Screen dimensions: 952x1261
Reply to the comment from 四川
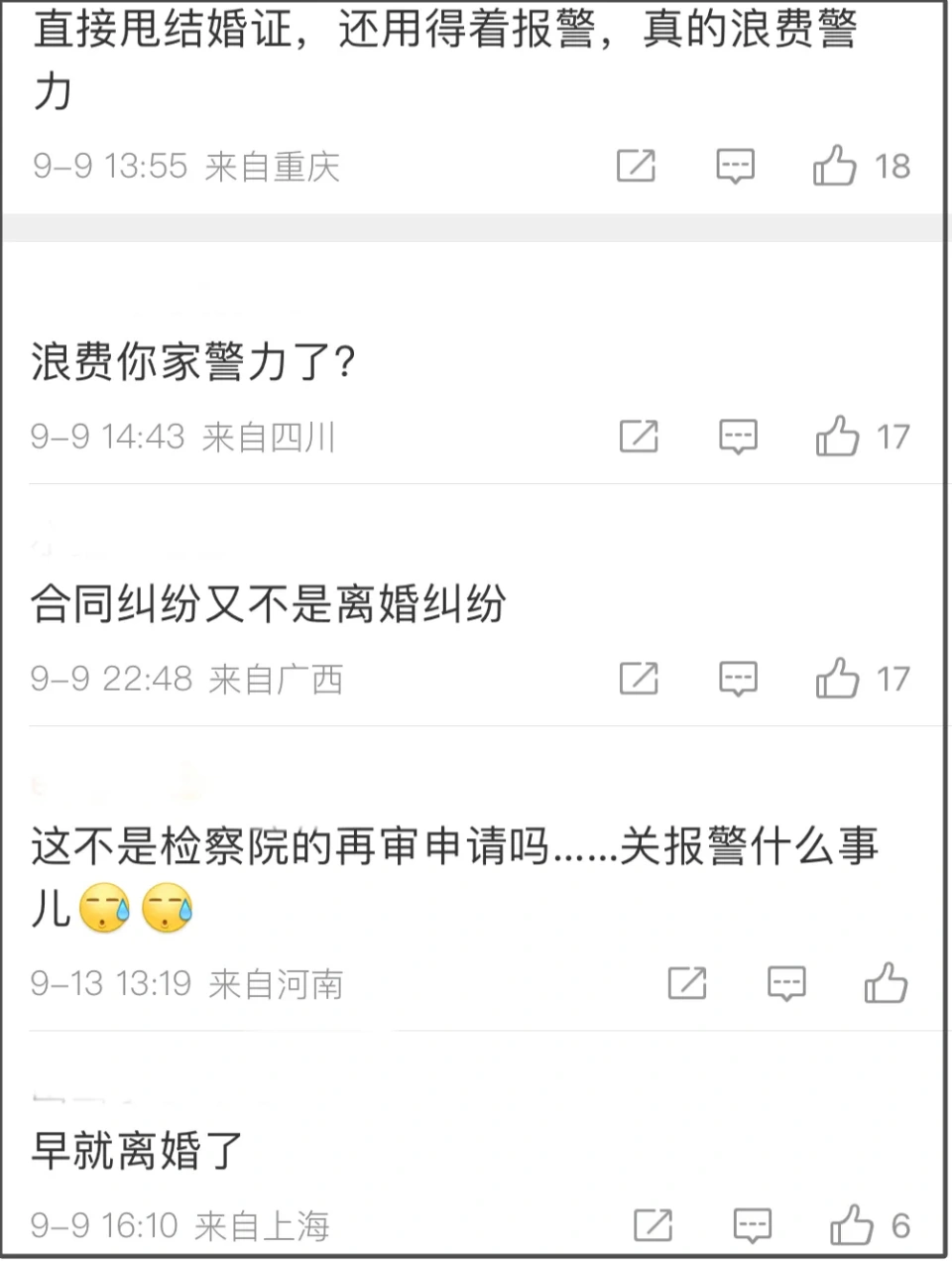point(738,436)
